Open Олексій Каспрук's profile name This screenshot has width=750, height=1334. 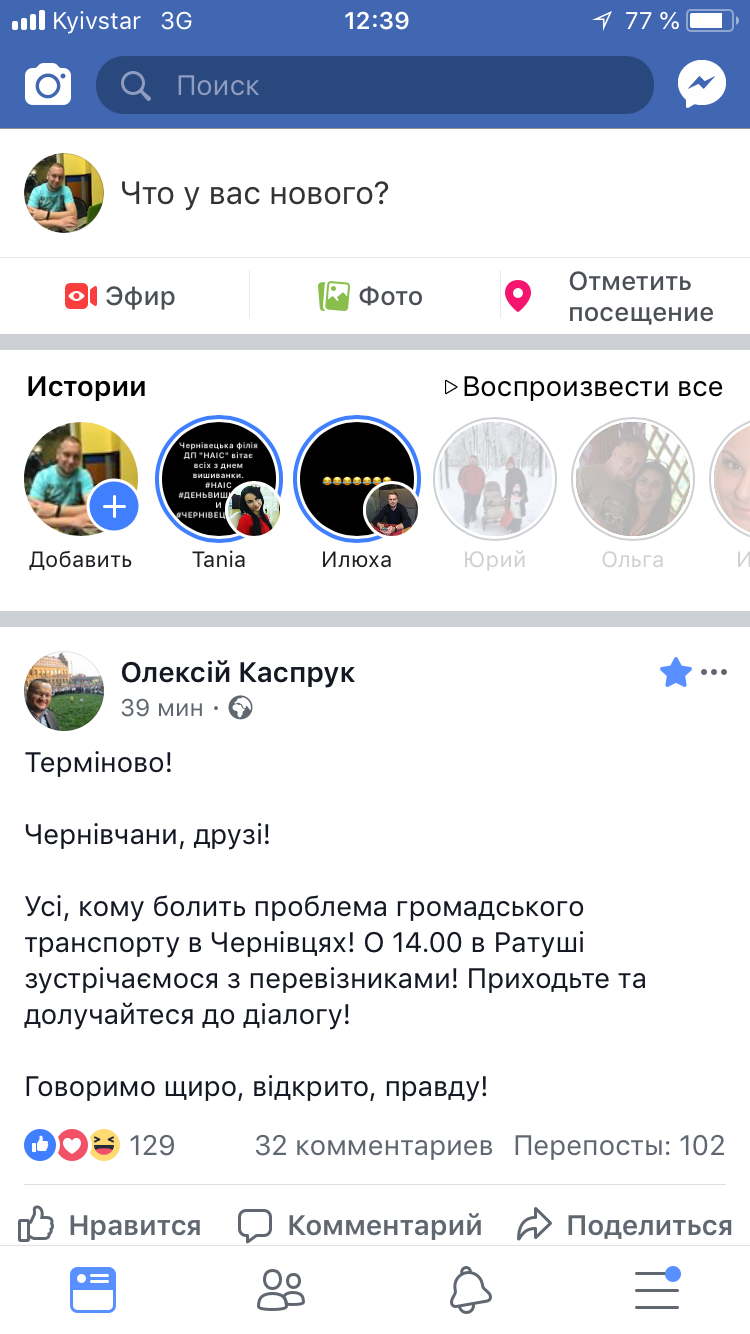pos(238,673)
